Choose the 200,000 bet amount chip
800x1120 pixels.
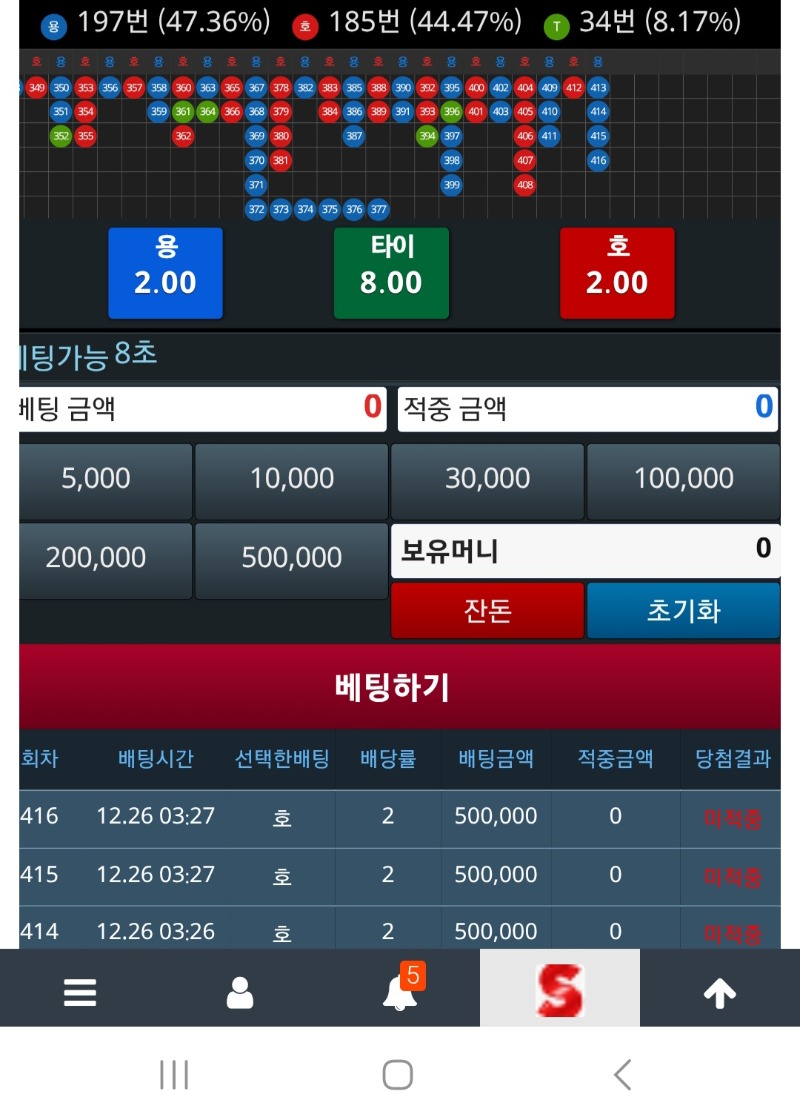tap(97, 558)
